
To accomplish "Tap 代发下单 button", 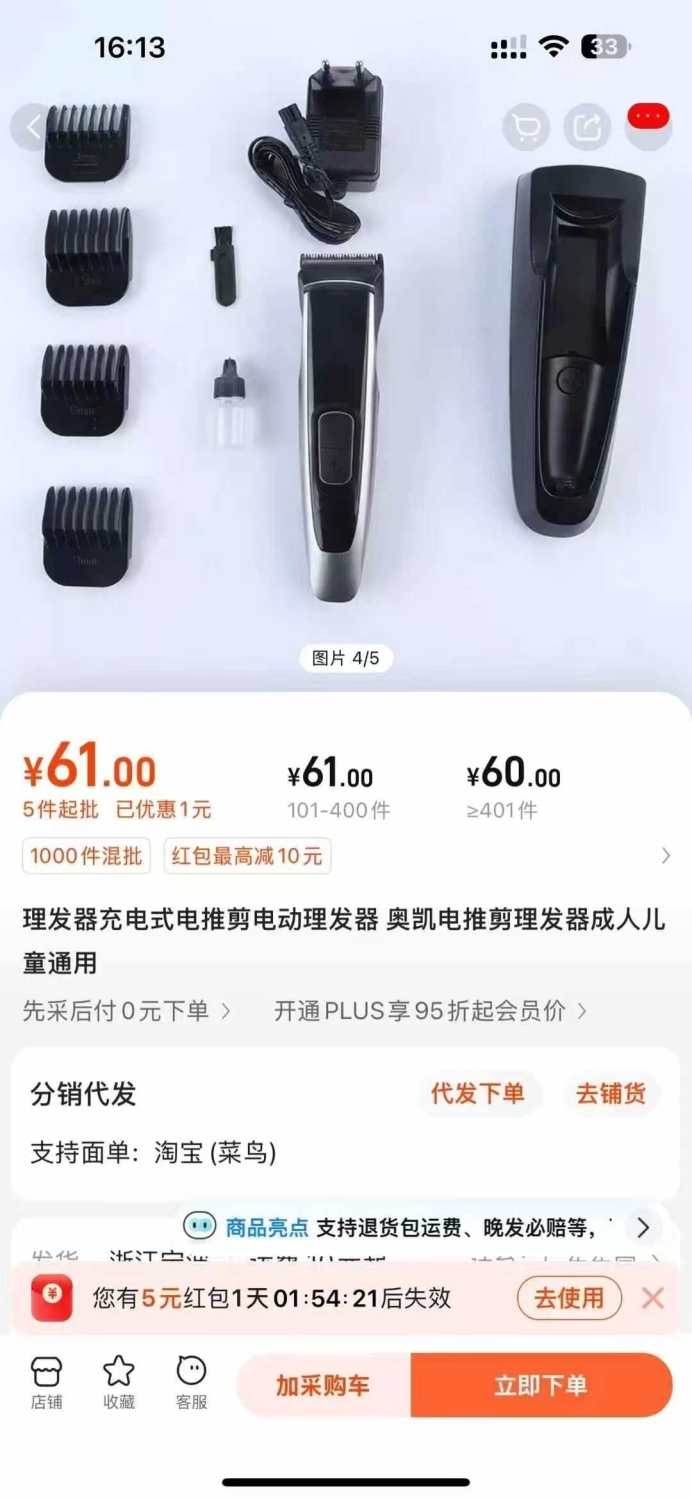I will (478, 1093).
